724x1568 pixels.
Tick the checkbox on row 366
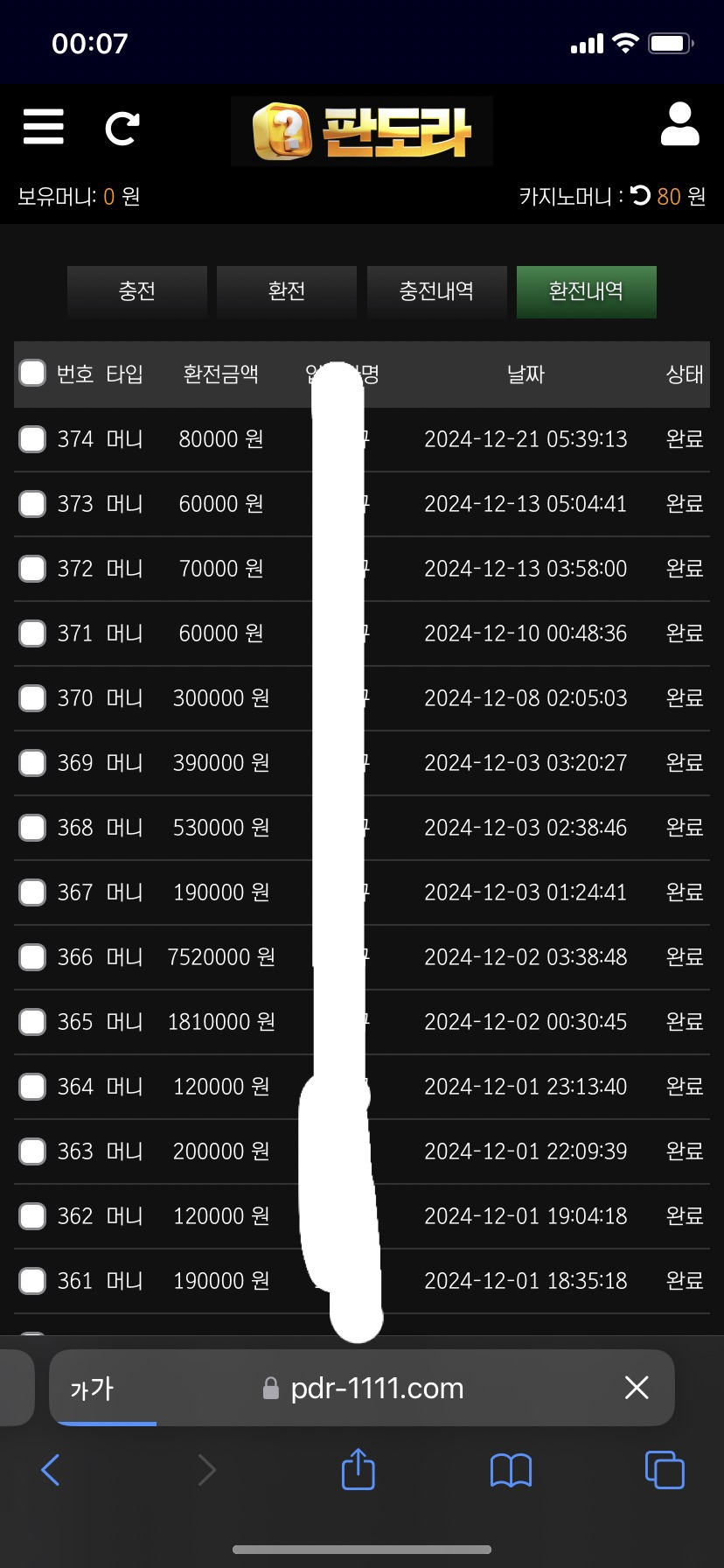click(x=32, y=957)
